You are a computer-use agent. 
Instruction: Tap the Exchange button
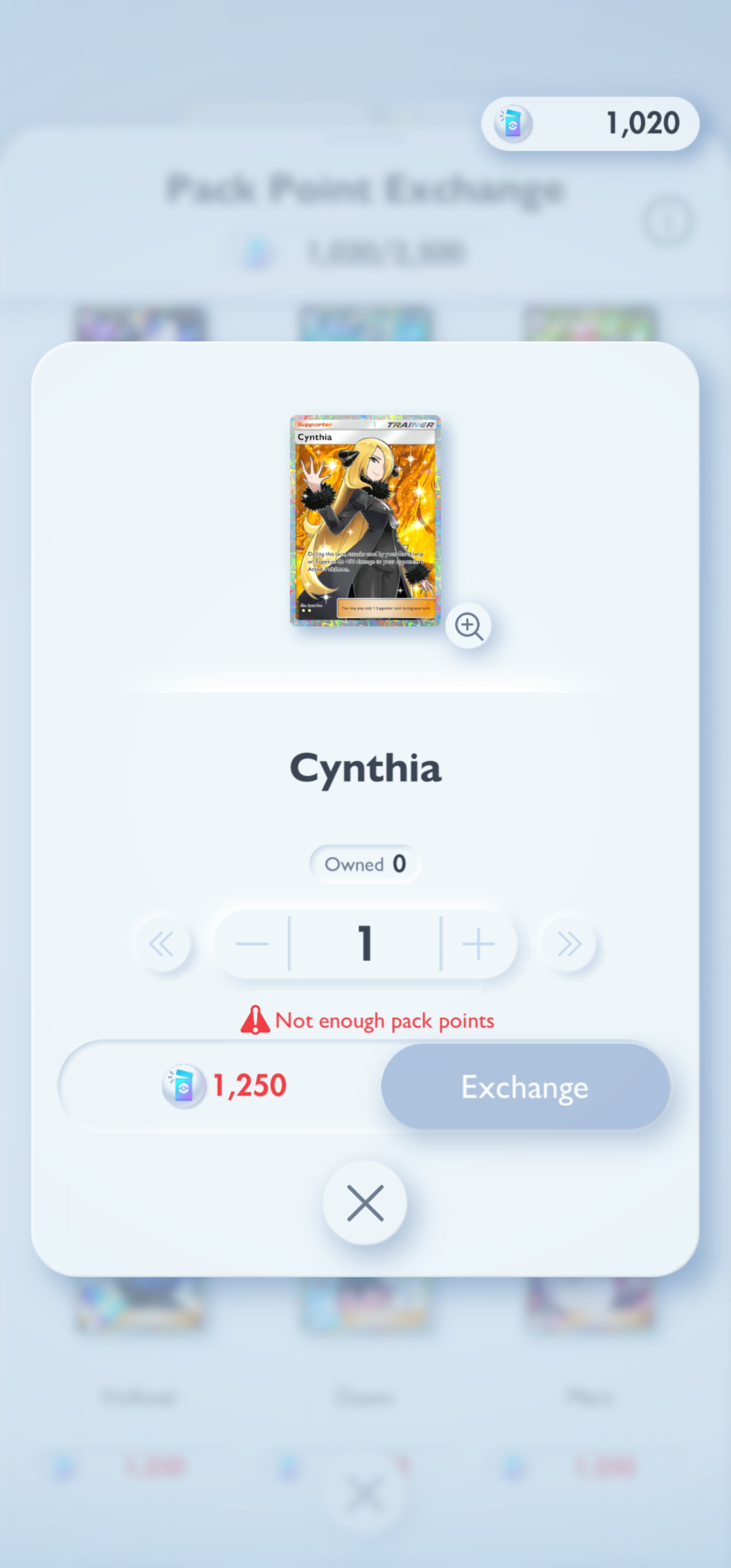pyautogui.click(x=525, y=1087)
